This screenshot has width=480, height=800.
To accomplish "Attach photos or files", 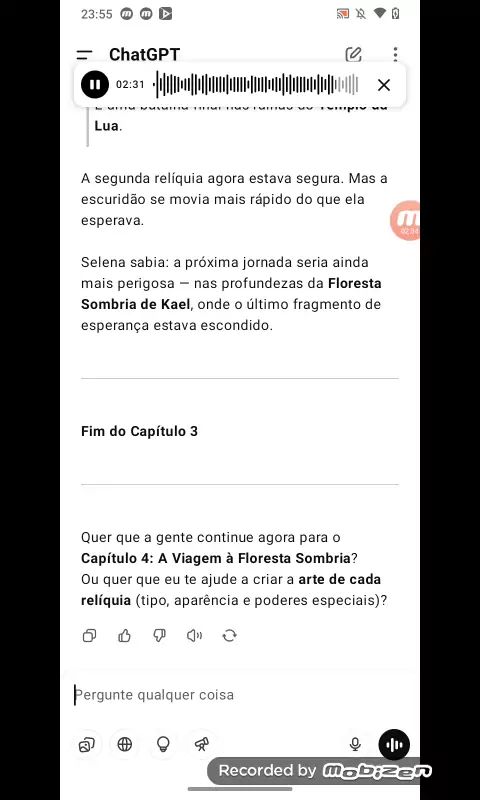I will coord(87,745).
